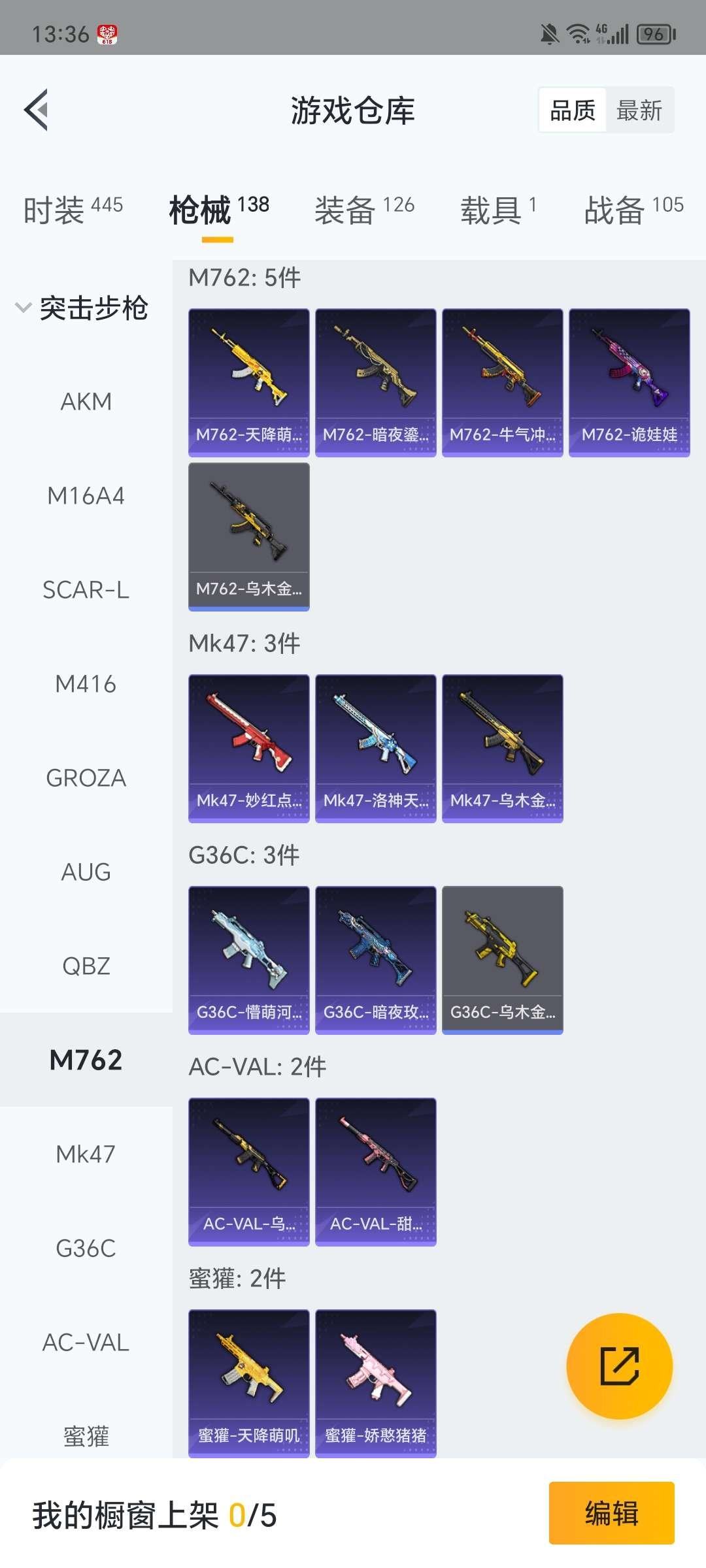Image resolution: width=706 pixels, height=1568 pixels.
Task: Tap the 编辑 button
Action: (x=611, y=1513)
